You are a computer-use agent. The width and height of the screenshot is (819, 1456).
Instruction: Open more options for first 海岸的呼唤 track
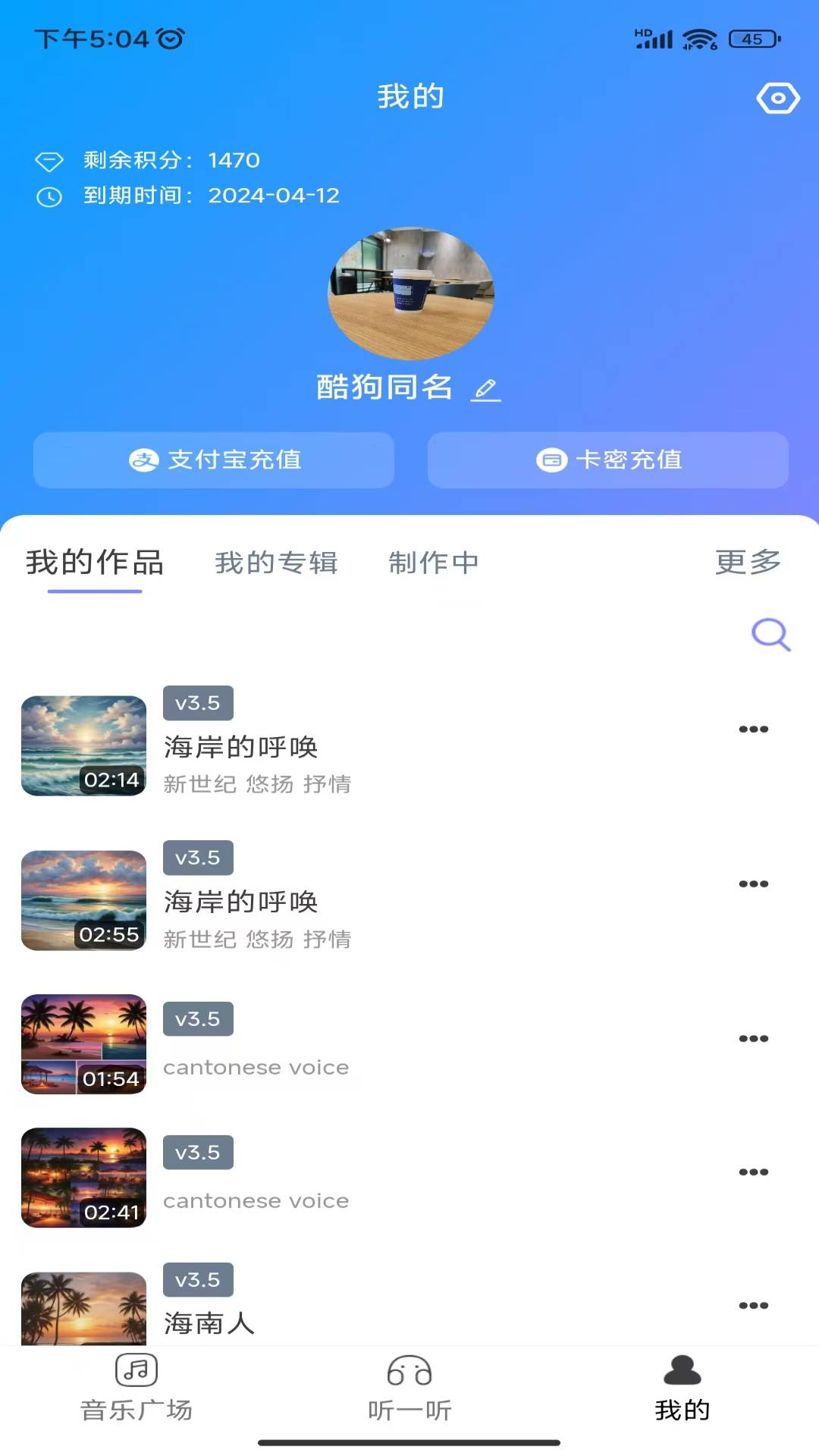pyautogui.click(x=753, y=729)
